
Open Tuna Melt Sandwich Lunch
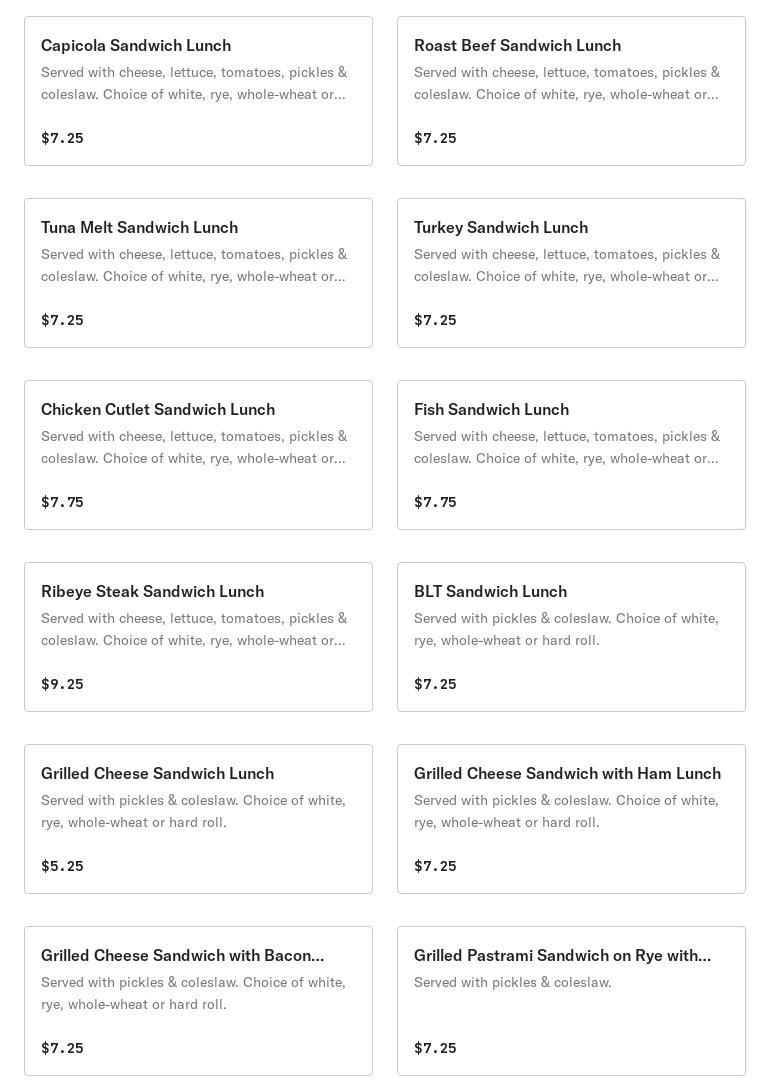click(x=198, y=273)
